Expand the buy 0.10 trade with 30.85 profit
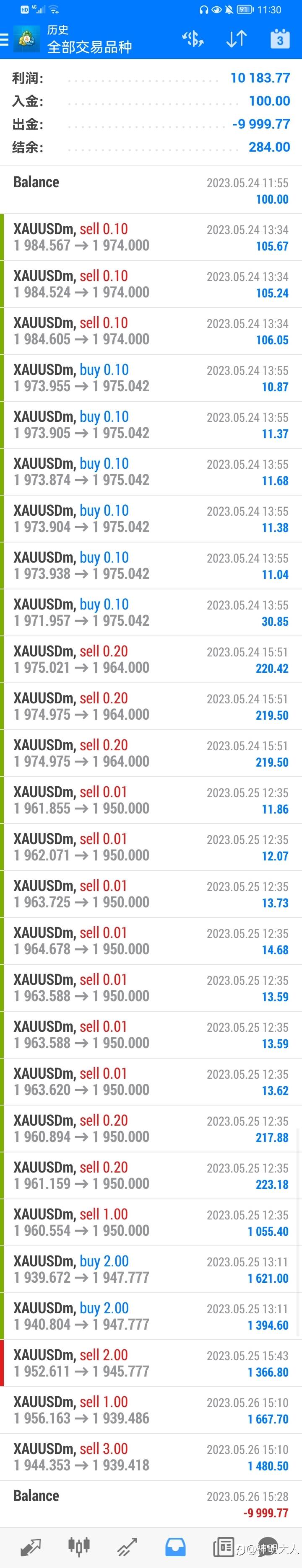Image resolution: width=302 pixels, height=1568 pixels. [x=151, y=612]
